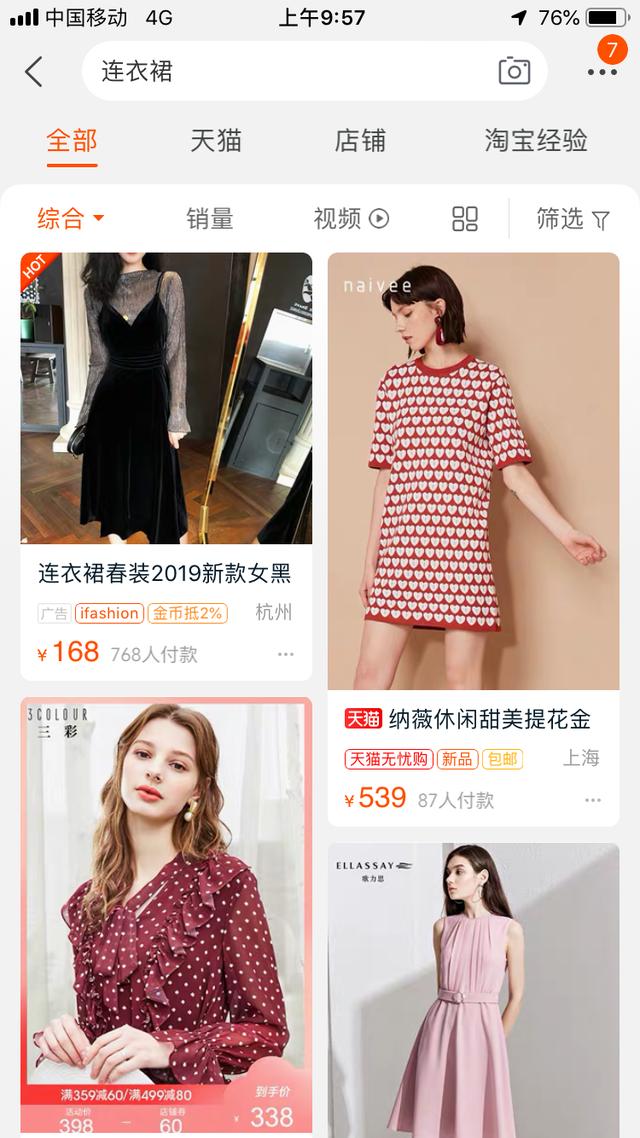Switch to the 店铺 tab
Image resolution: width=640 pixels, height=1138 pixels.
pyautogui.click(x=360, y=140)
